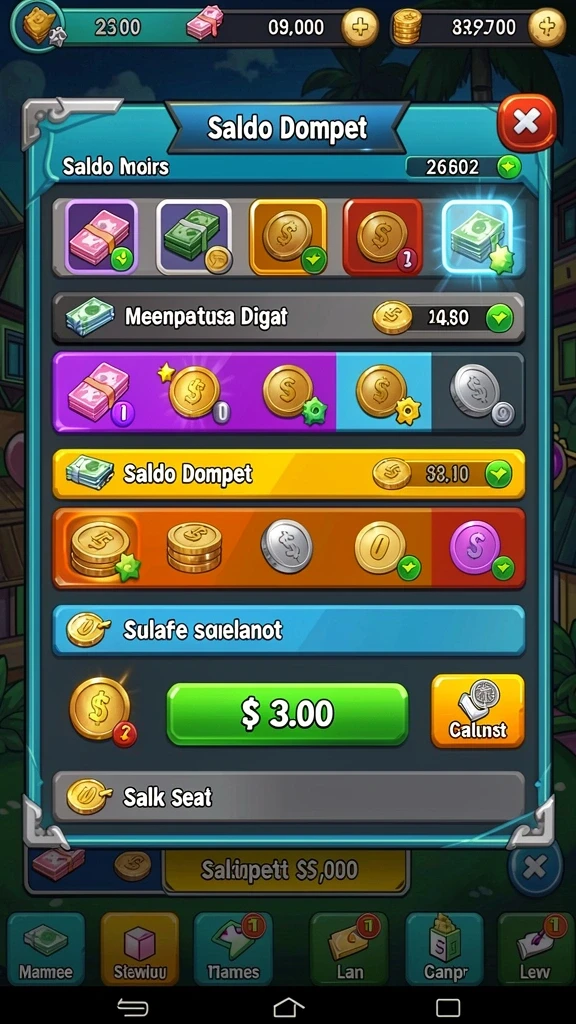This screenshot has width=576, height=1024.
Task: Open the Mamee tab
Action: [46, 948]
